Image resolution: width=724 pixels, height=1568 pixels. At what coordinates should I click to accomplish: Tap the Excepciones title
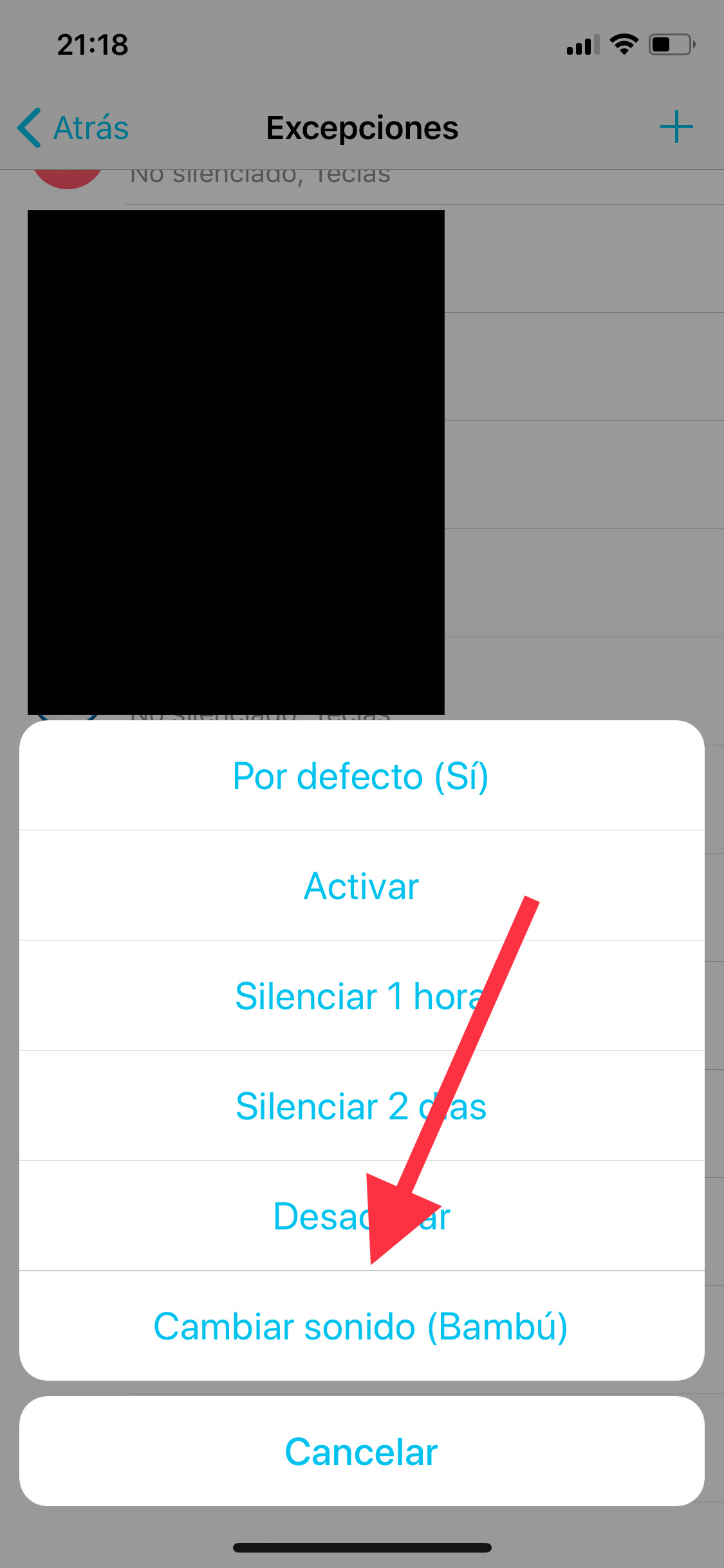362,127
